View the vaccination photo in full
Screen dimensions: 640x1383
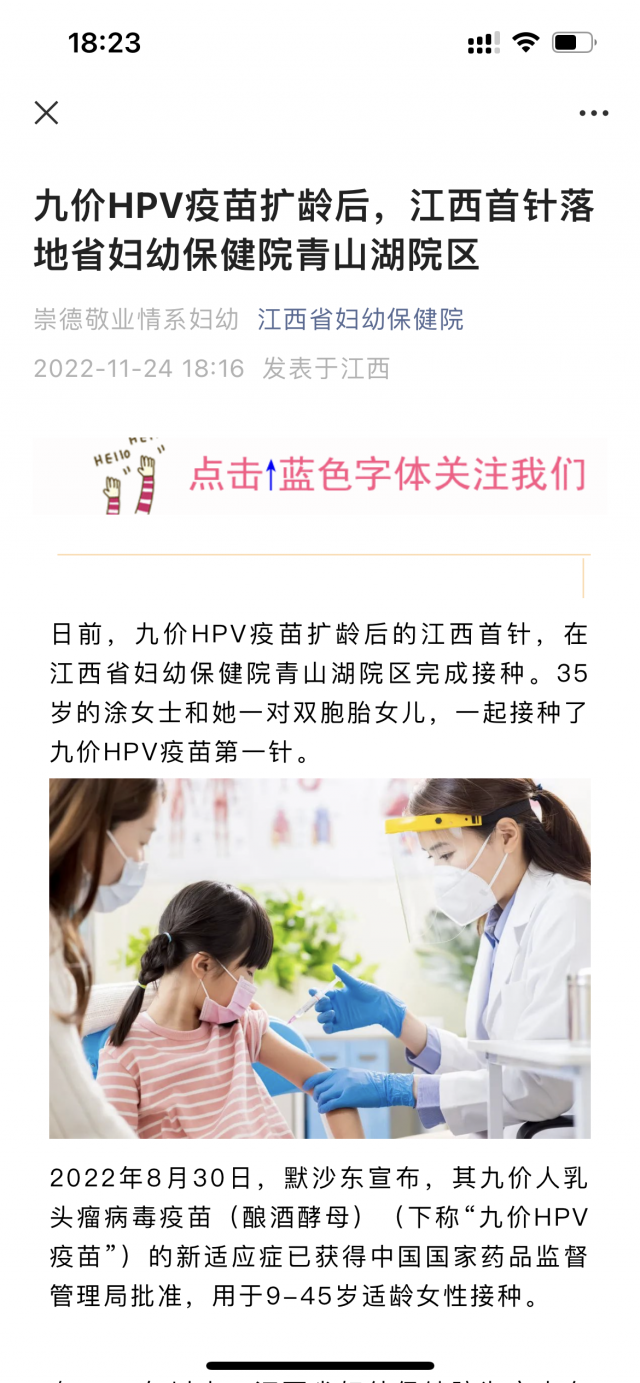[x=320, y=958]
